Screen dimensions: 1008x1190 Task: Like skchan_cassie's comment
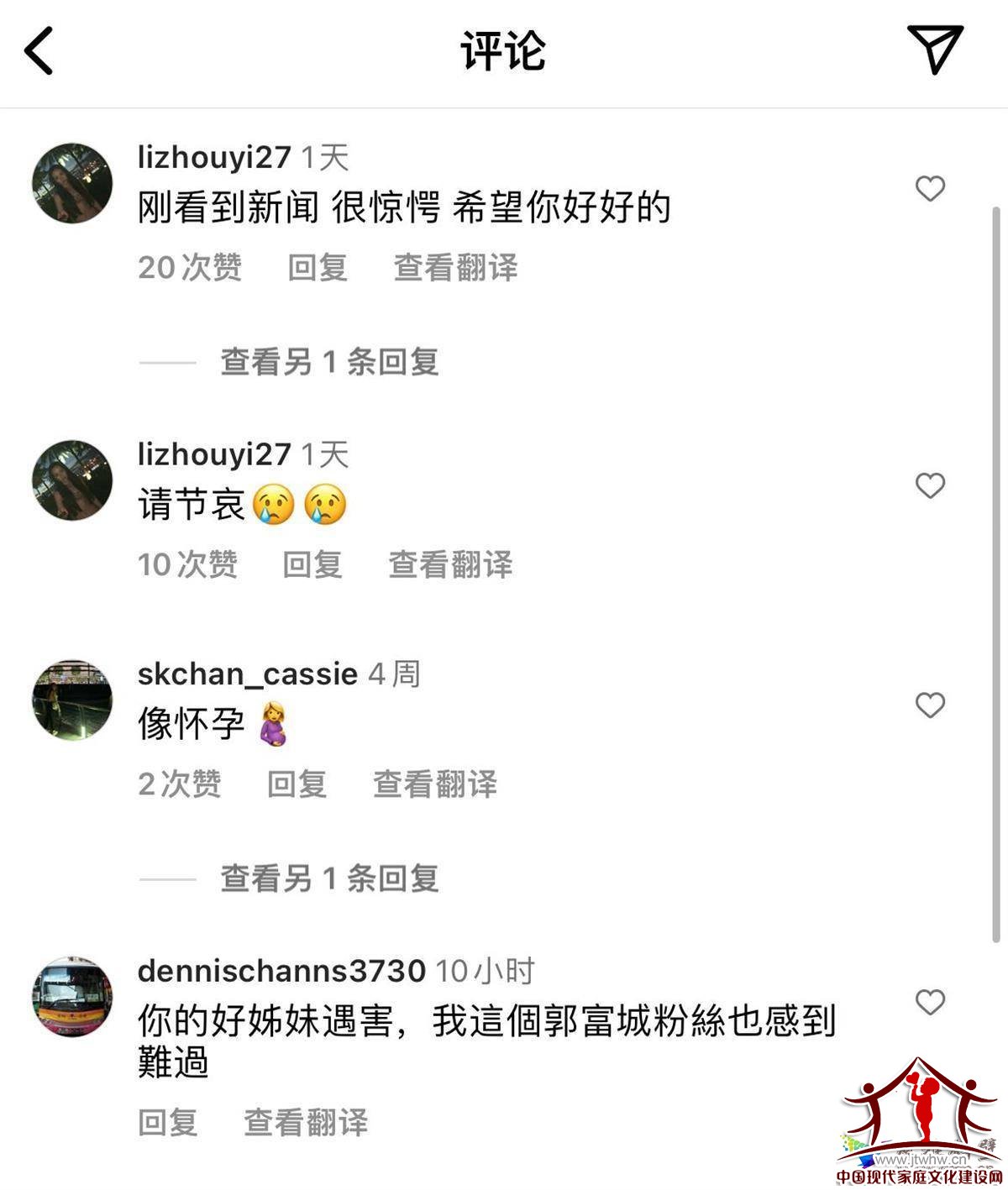pyautogui.click(x=930, y=705)
